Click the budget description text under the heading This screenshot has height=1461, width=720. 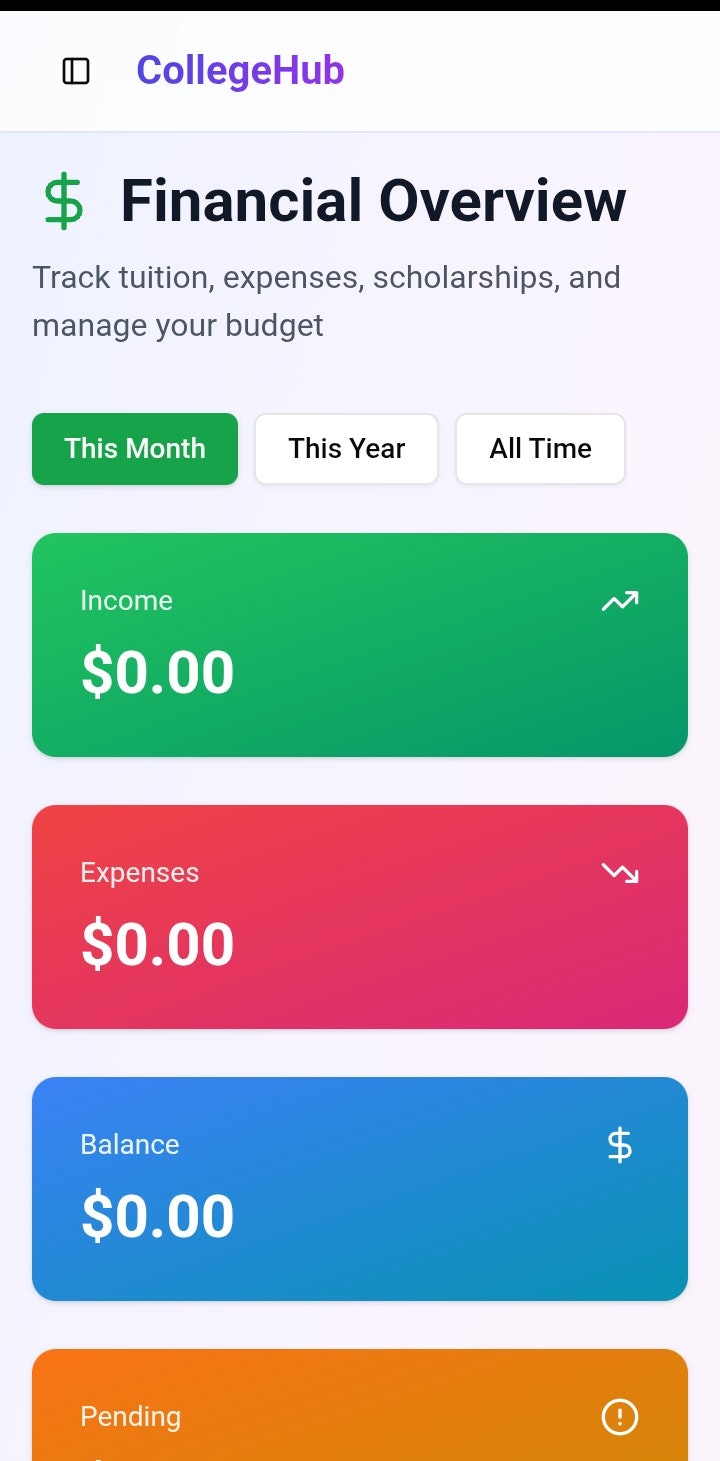pyautogui.click(x=327, y=300)
